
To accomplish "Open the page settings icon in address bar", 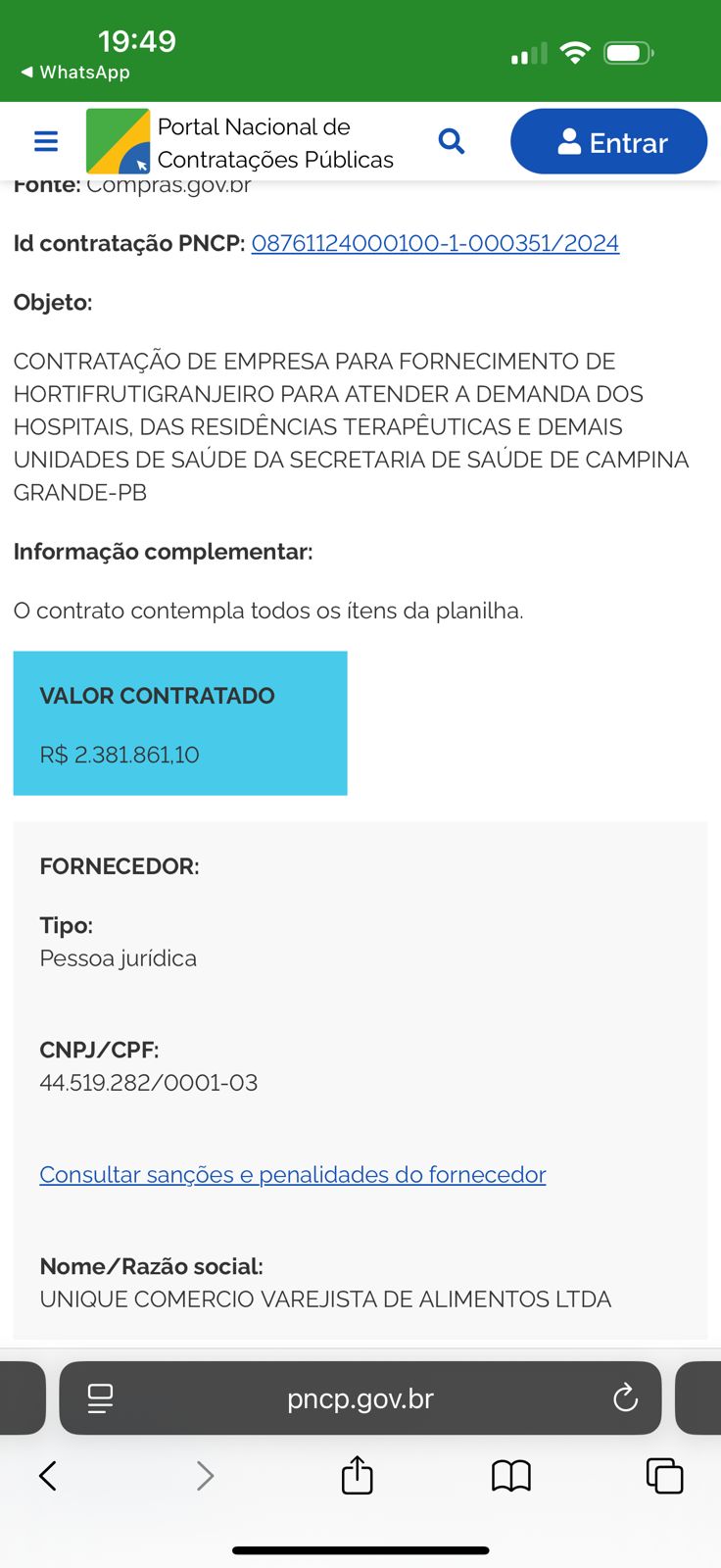I will (100, 1398).
